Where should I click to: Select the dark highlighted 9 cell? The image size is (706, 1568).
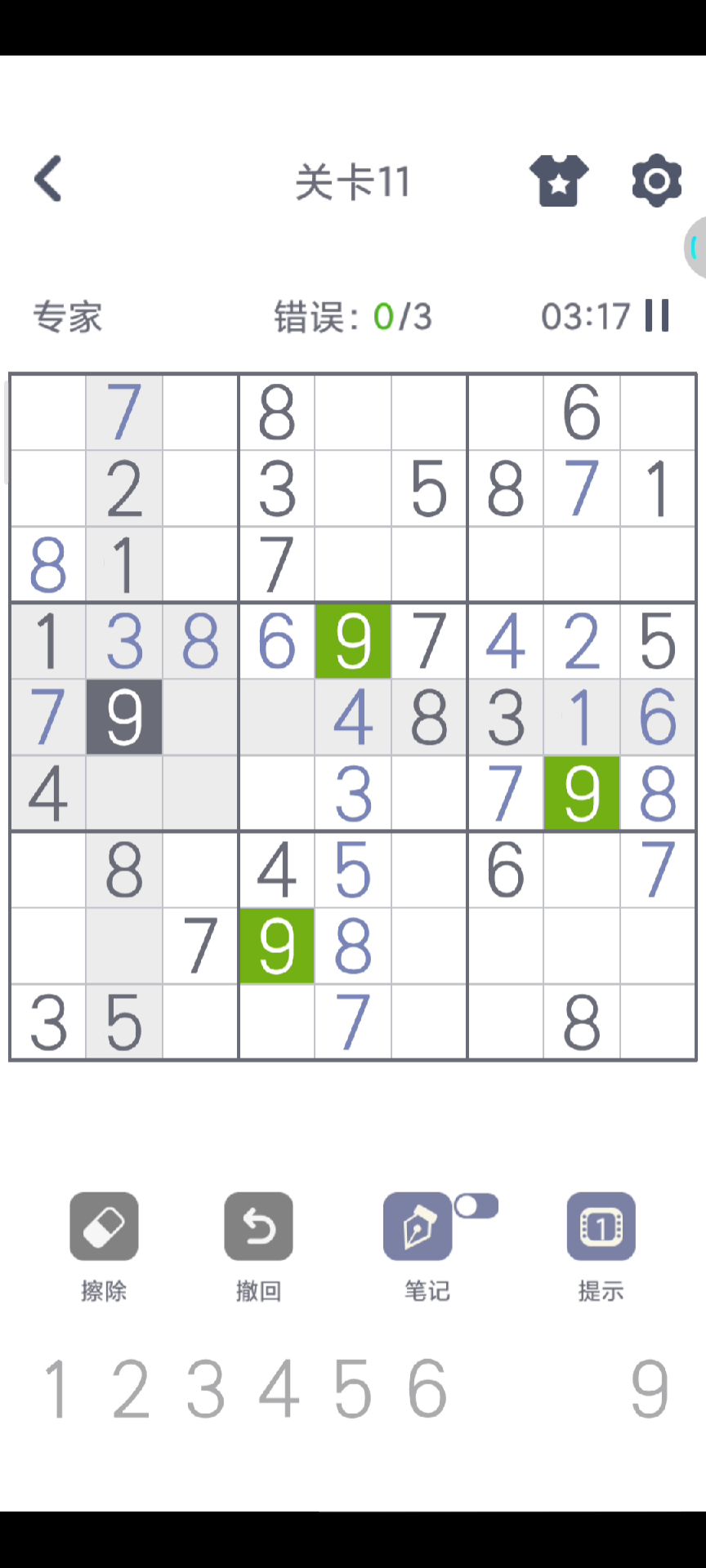124,717
